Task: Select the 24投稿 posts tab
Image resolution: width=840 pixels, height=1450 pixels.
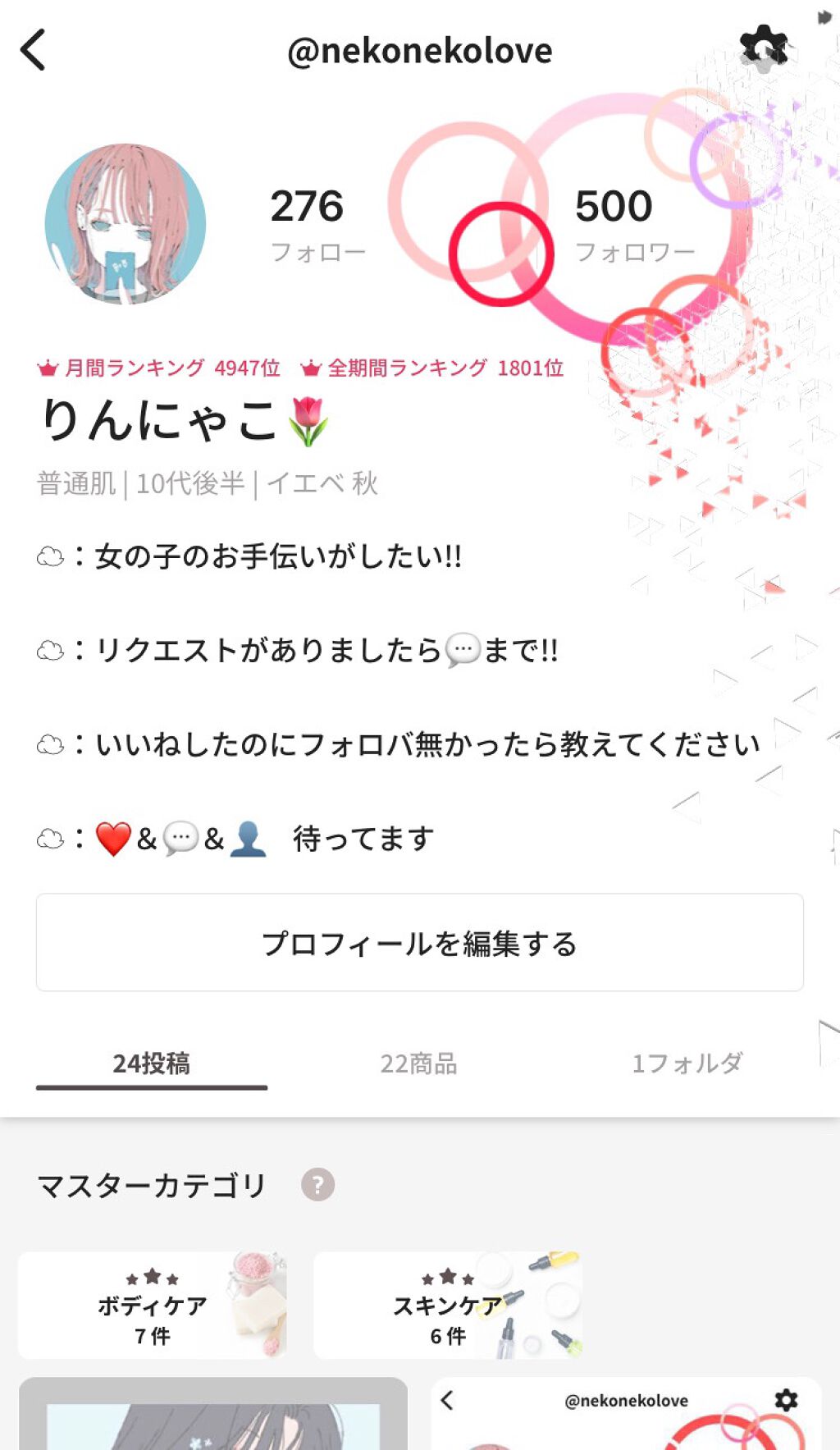Action: pyautogui.click(x=152, y=1063)
